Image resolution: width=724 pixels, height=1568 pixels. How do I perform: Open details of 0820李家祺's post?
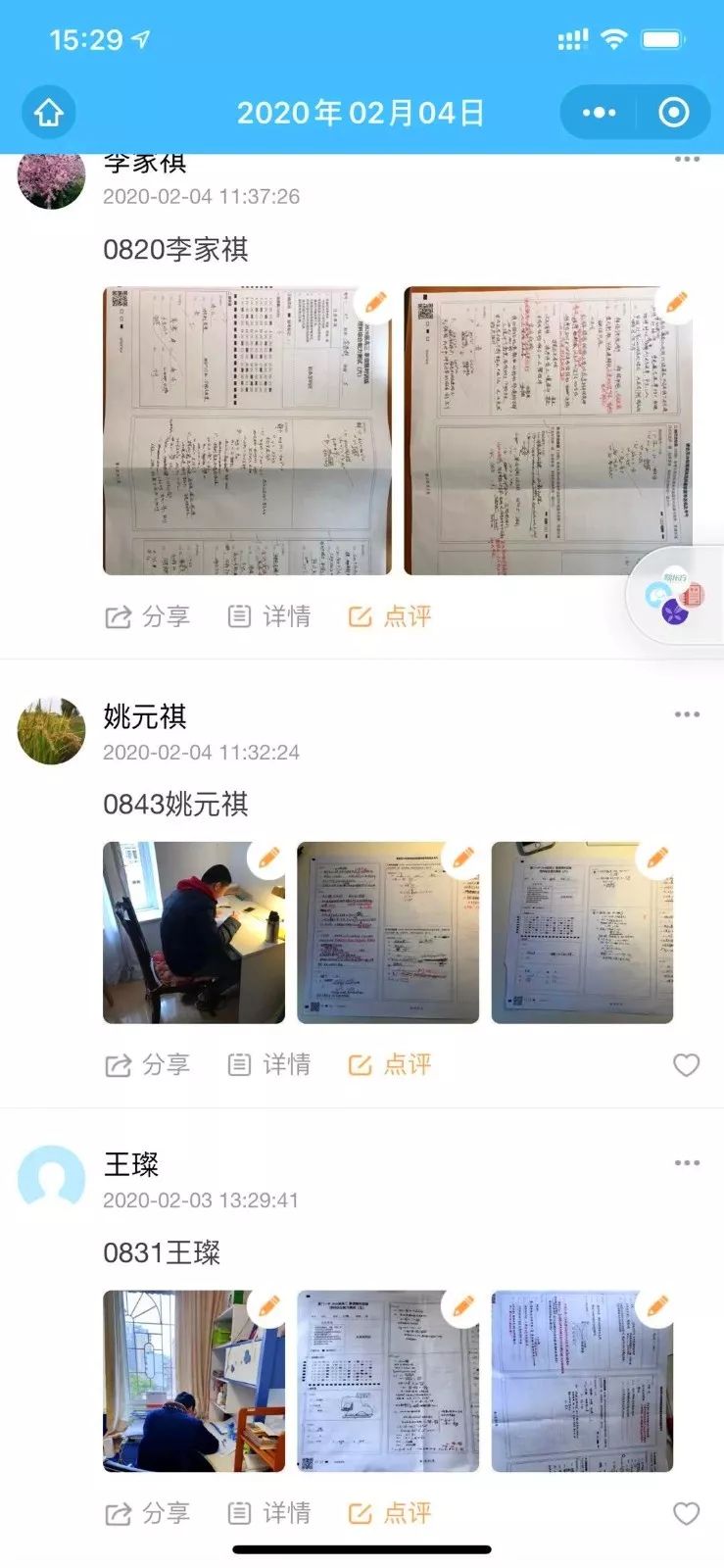click(x=268, y=616)
